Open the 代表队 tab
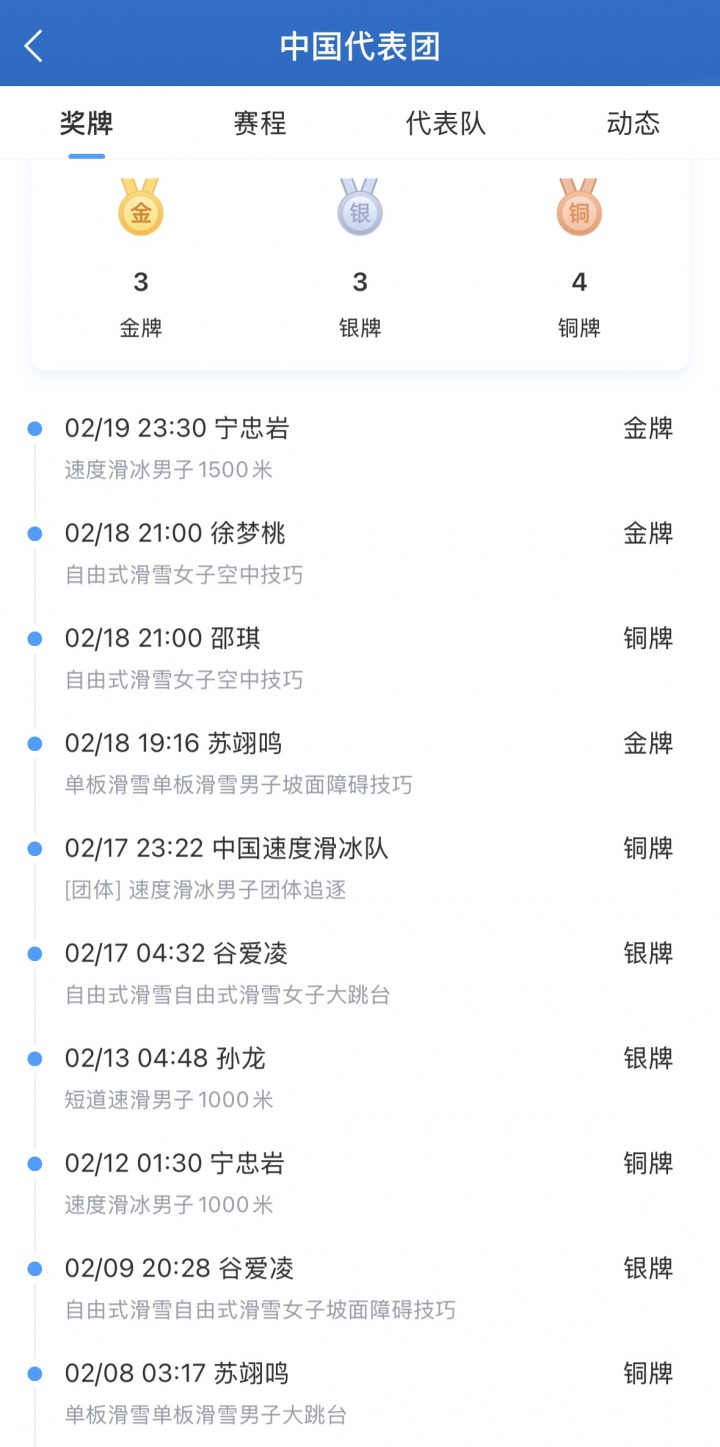720x1447 pixels. (x=446, y=123)
